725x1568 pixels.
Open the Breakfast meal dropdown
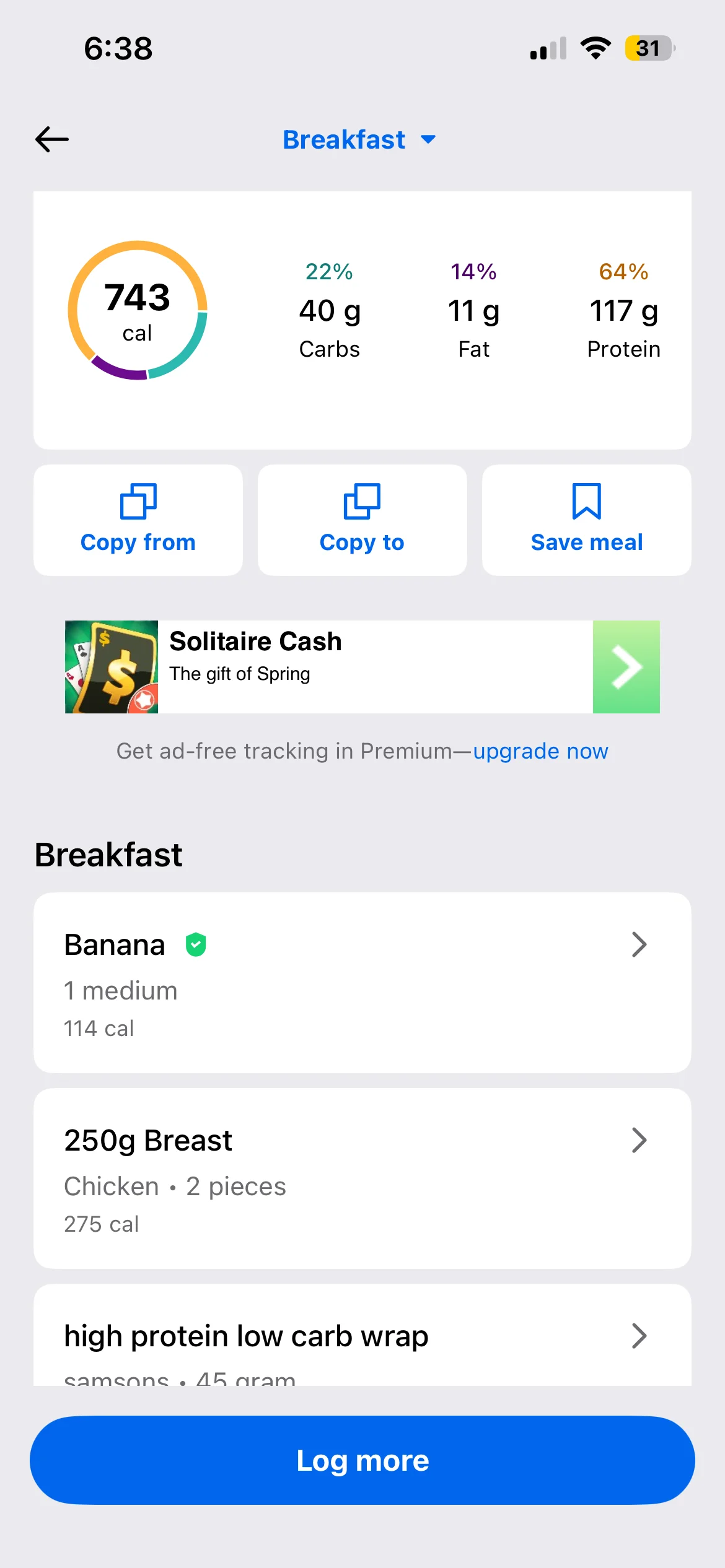[359, 140]
